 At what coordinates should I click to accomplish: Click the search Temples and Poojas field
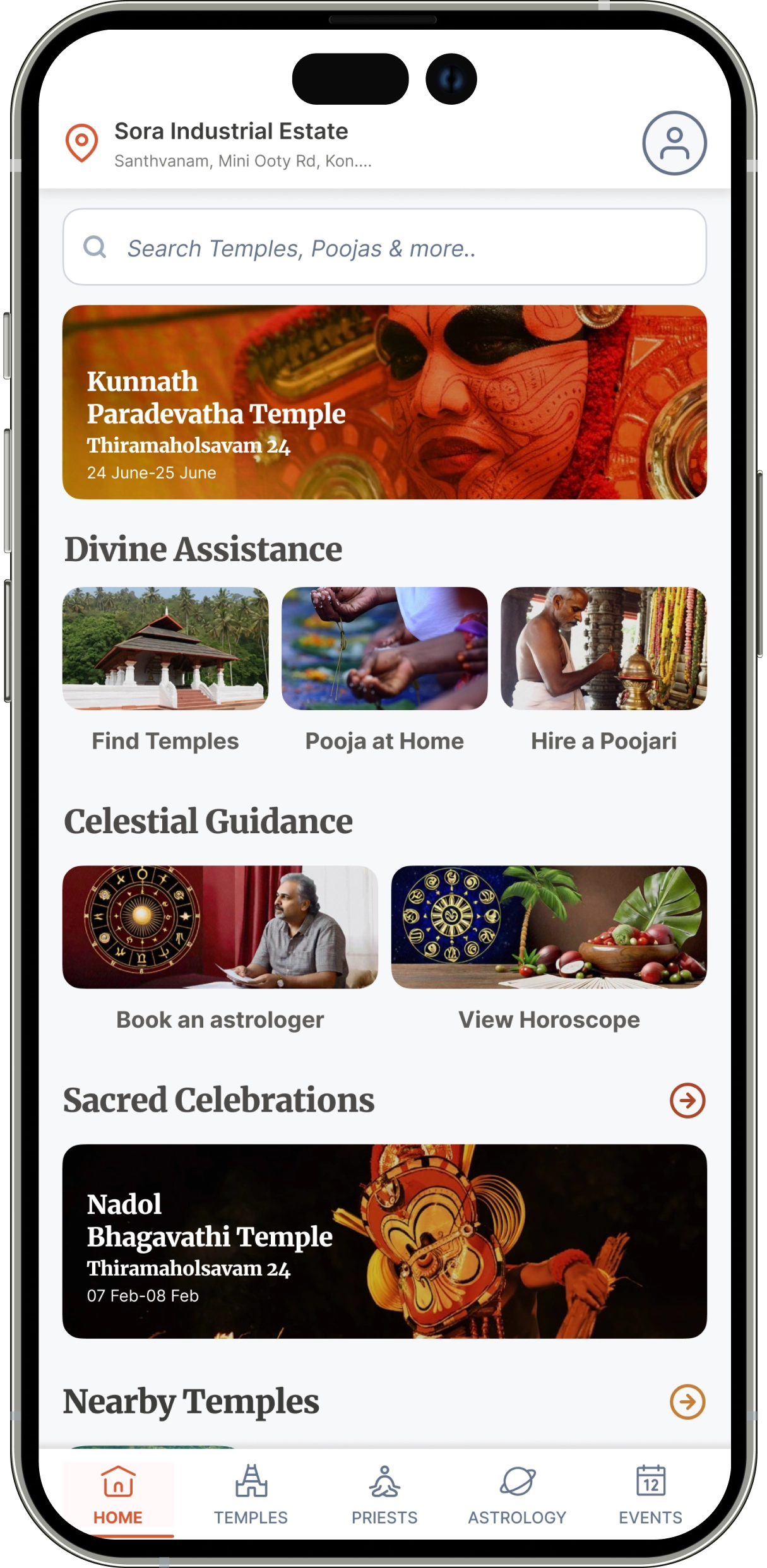pyautogui.click(x=384, y=248)
